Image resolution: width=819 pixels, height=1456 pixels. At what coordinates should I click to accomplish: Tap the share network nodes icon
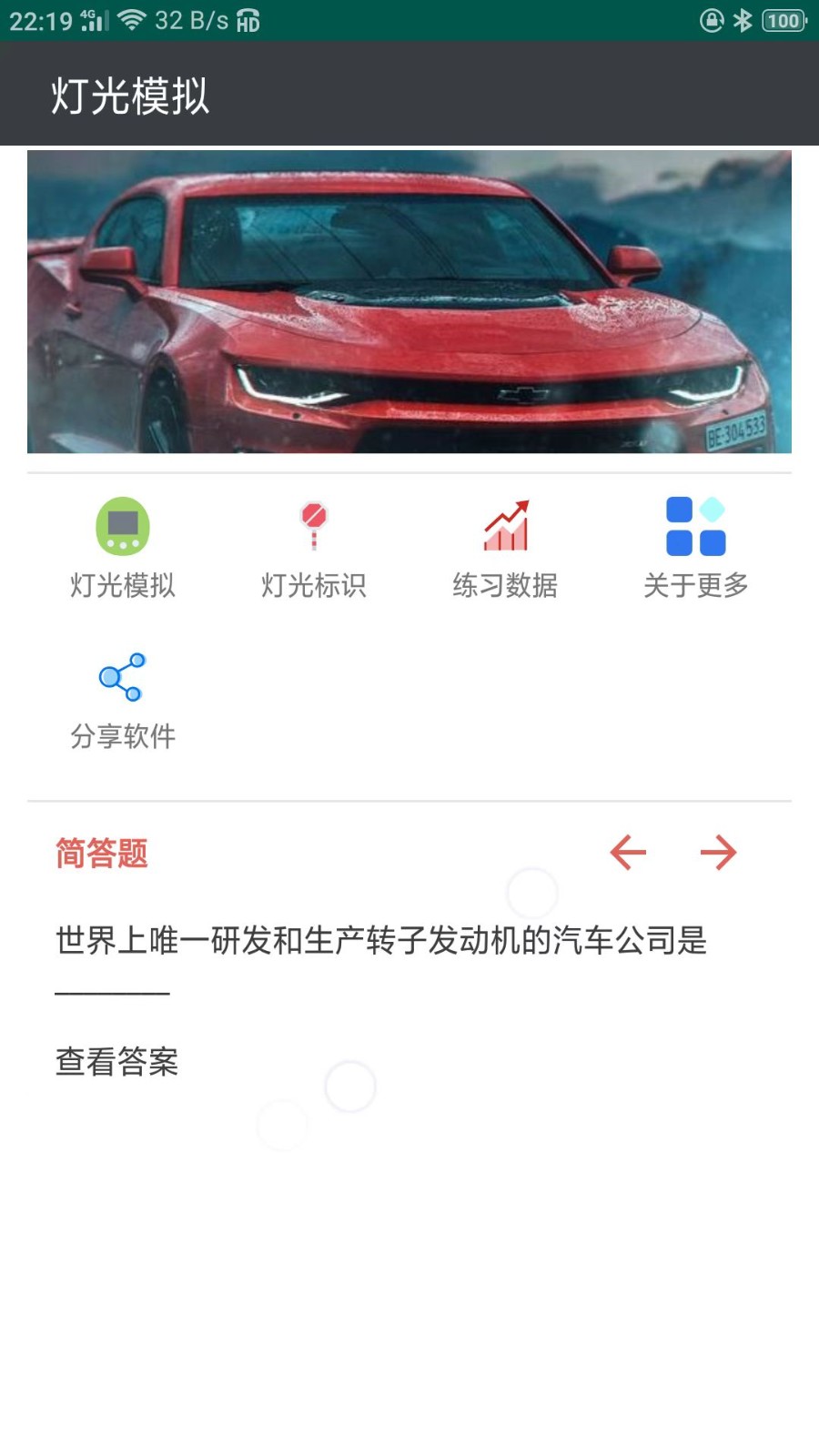(122, 677)
